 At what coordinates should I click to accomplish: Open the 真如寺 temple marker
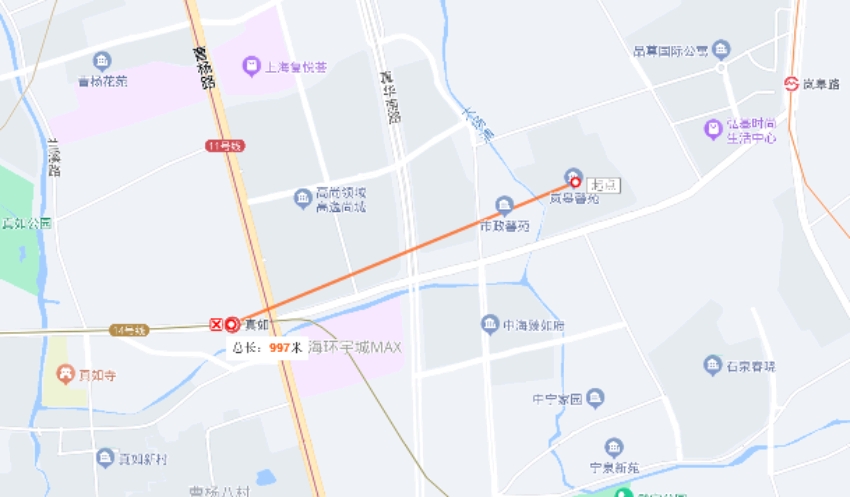point(67,375)
